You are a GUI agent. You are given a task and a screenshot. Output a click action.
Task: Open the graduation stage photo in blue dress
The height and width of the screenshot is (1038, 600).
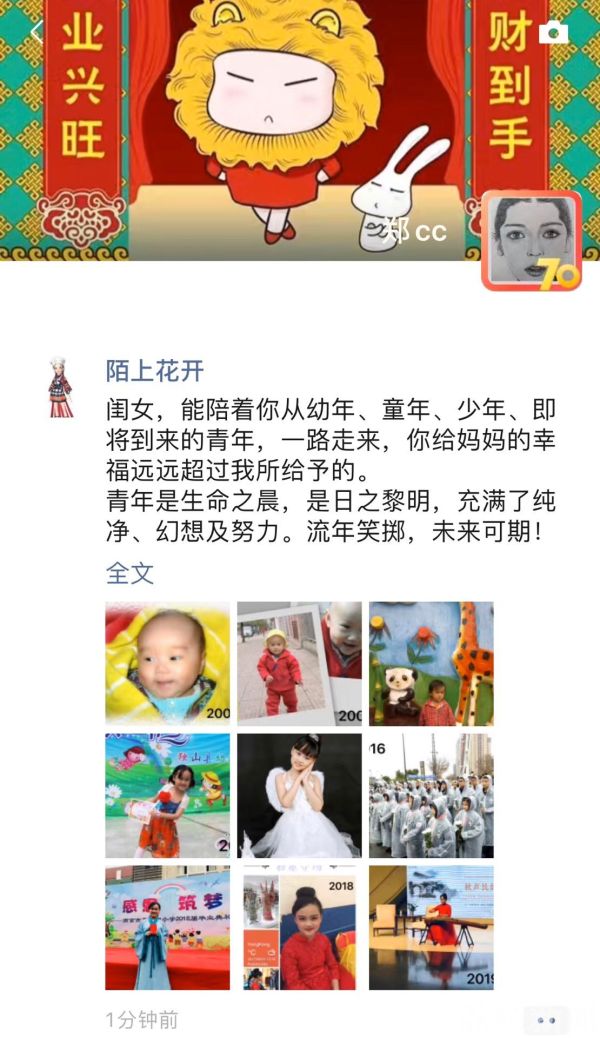point(167,927)
